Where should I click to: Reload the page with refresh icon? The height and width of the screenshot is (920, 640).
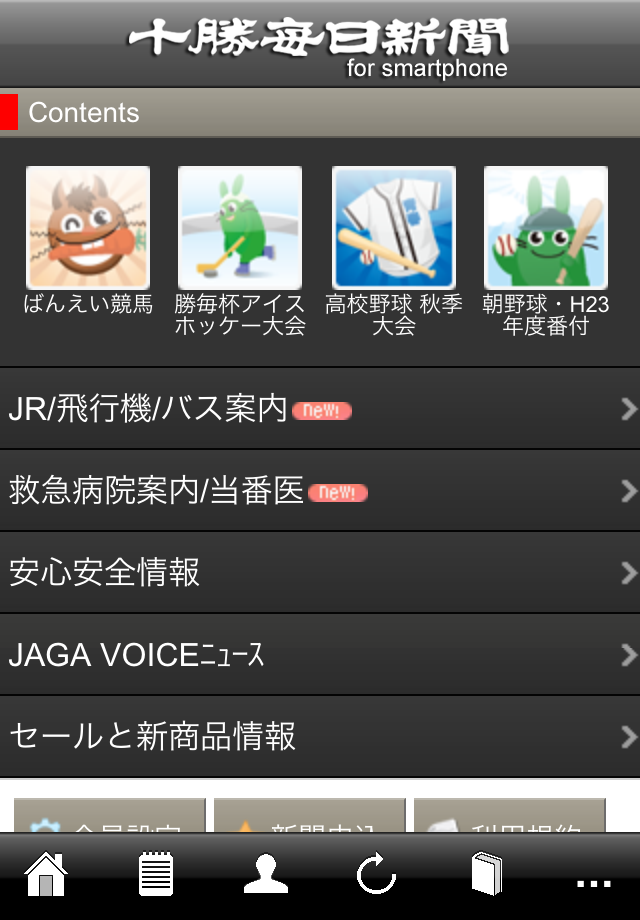point(376,874)
